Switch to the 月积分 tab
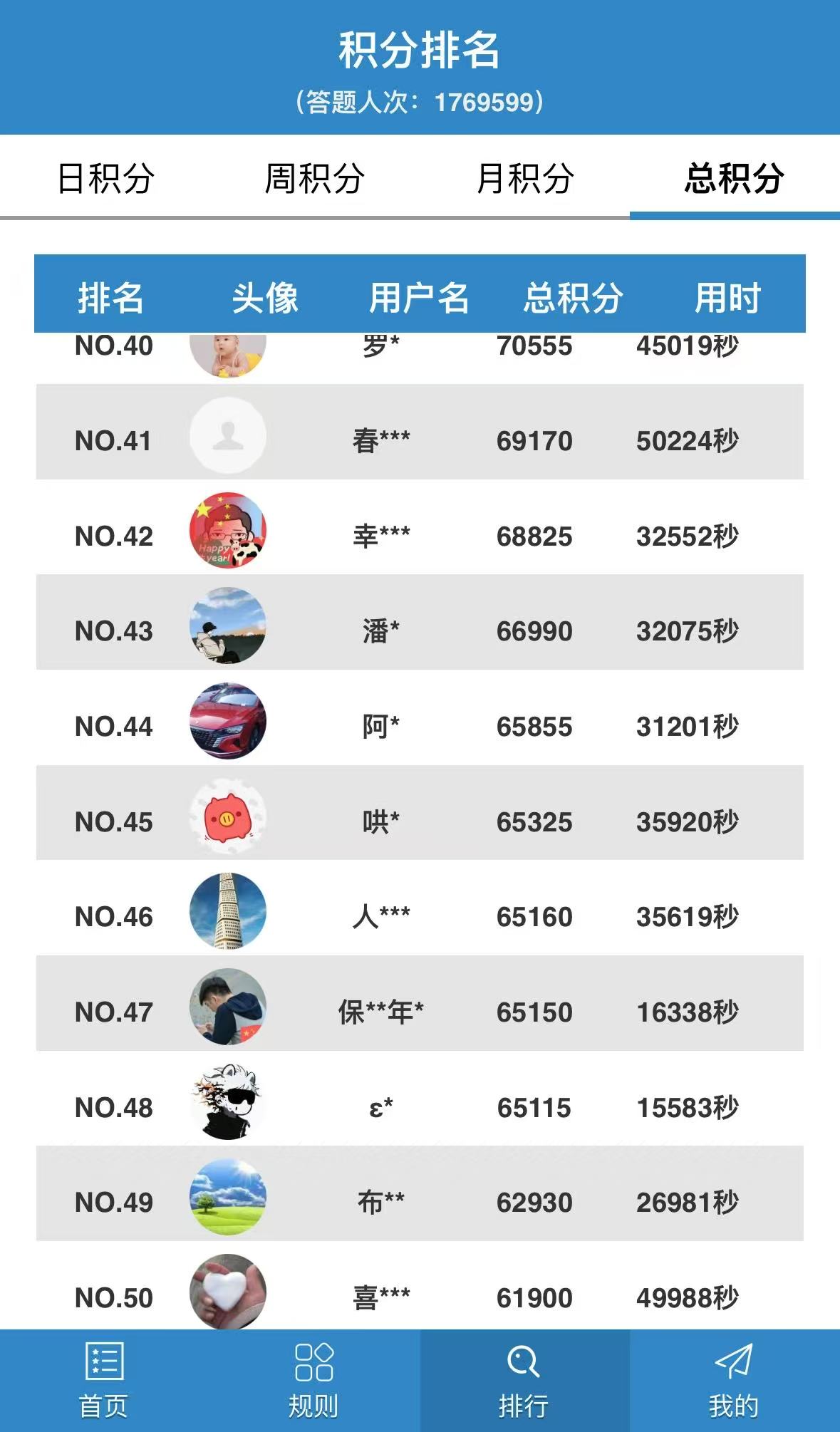840x1432 pixels. click(x=525, y=178)
